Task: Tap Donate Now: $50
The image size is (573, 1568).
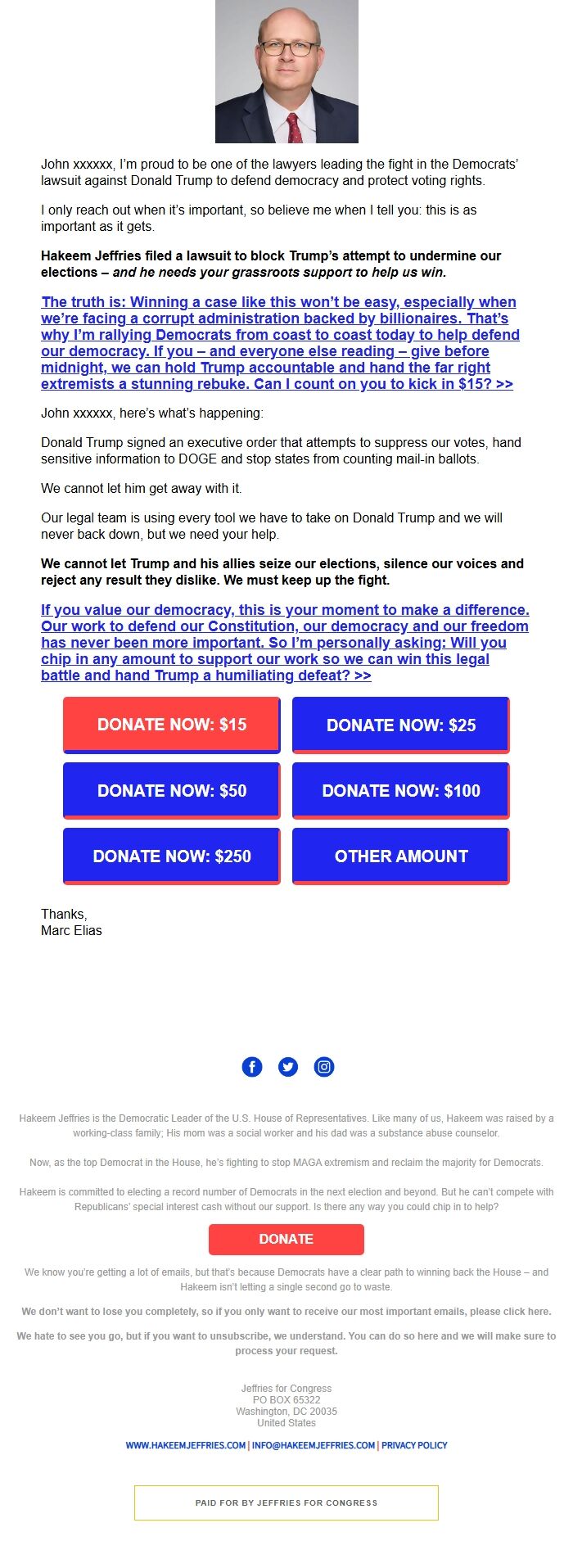Action: point(172,790)
